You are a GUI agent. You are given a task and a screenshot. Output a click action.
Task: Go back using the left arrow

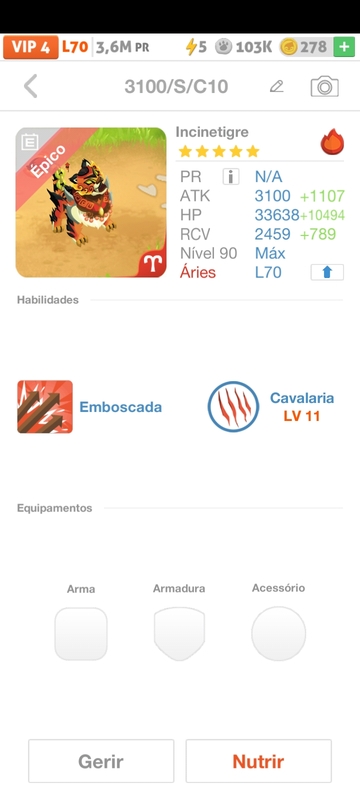tap(31, 86)
